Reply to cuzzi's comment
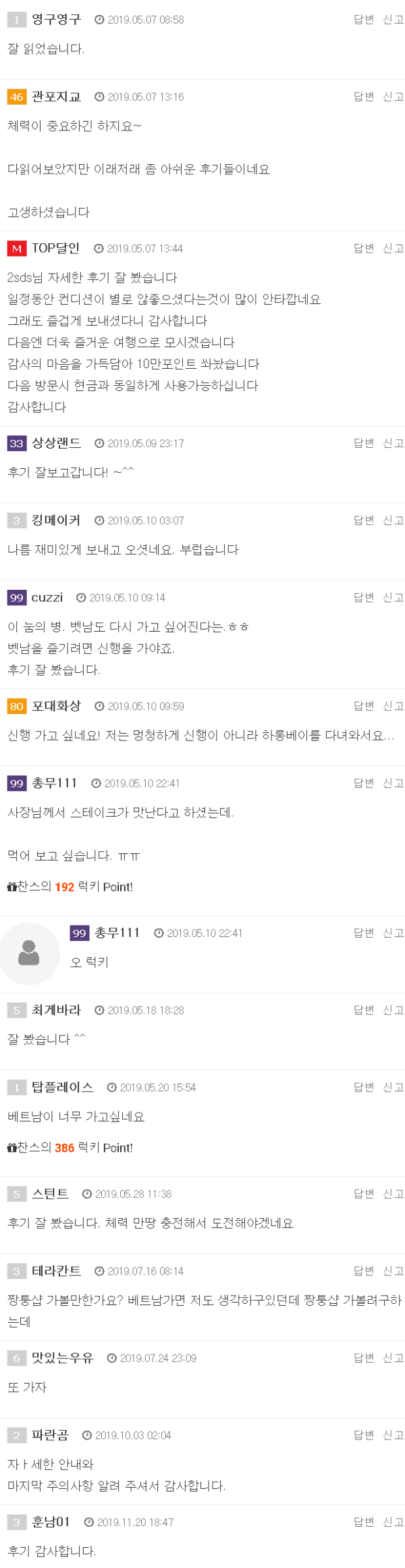Viewport: 405px width, 1568px height. click(x=363, y=597)
